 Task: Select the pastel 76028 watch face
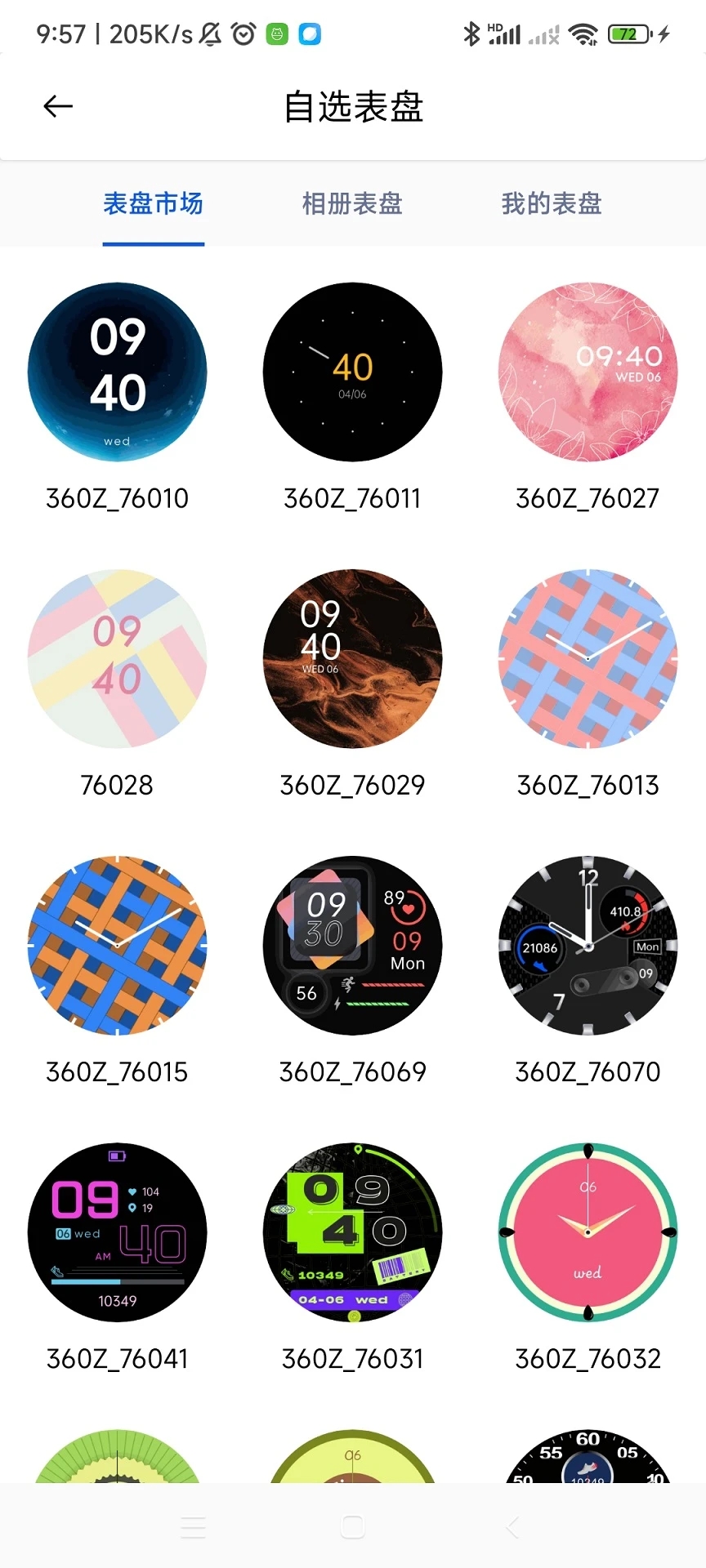pyautogui.click(x=118, y=659)
